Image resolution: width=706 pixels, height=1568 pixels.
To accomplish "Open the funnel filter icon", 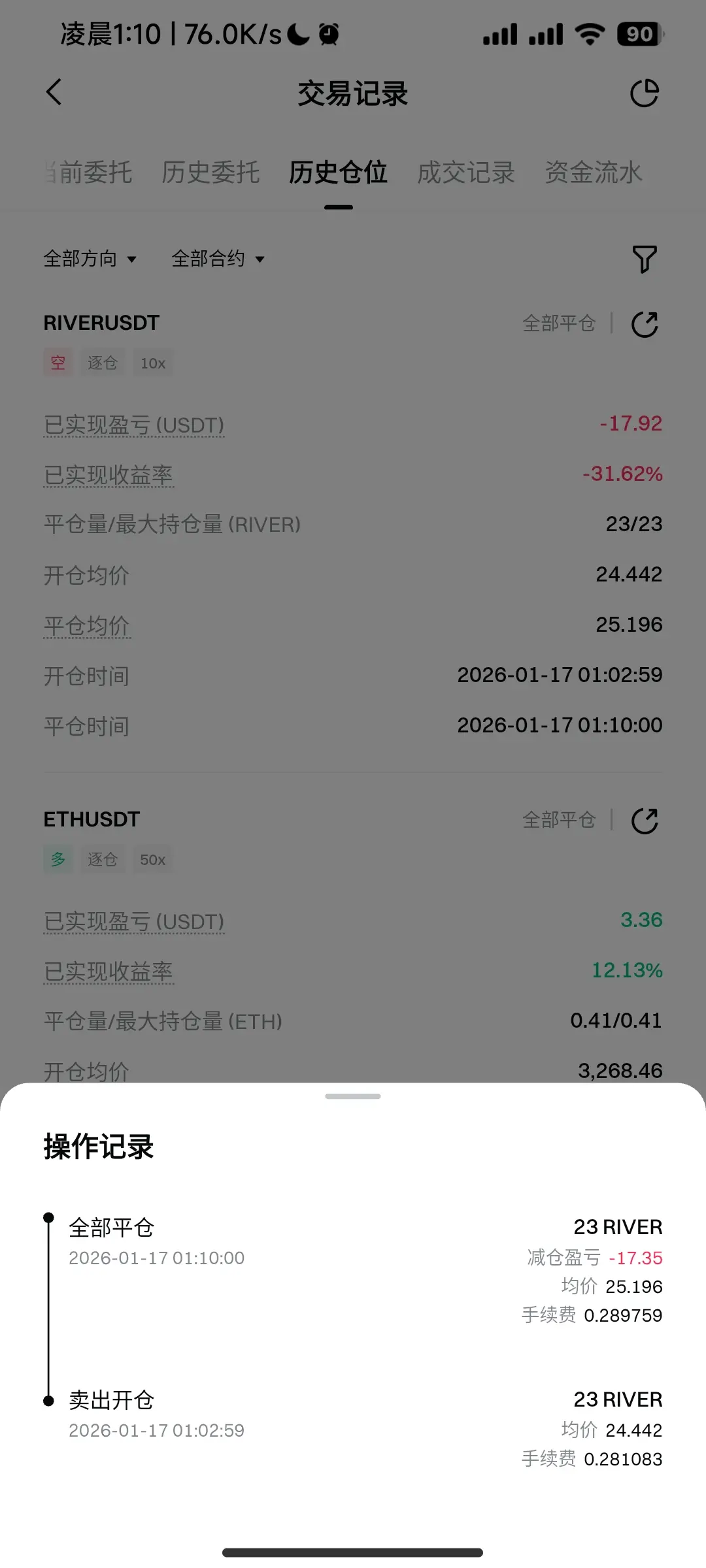I will click(645, 259).
